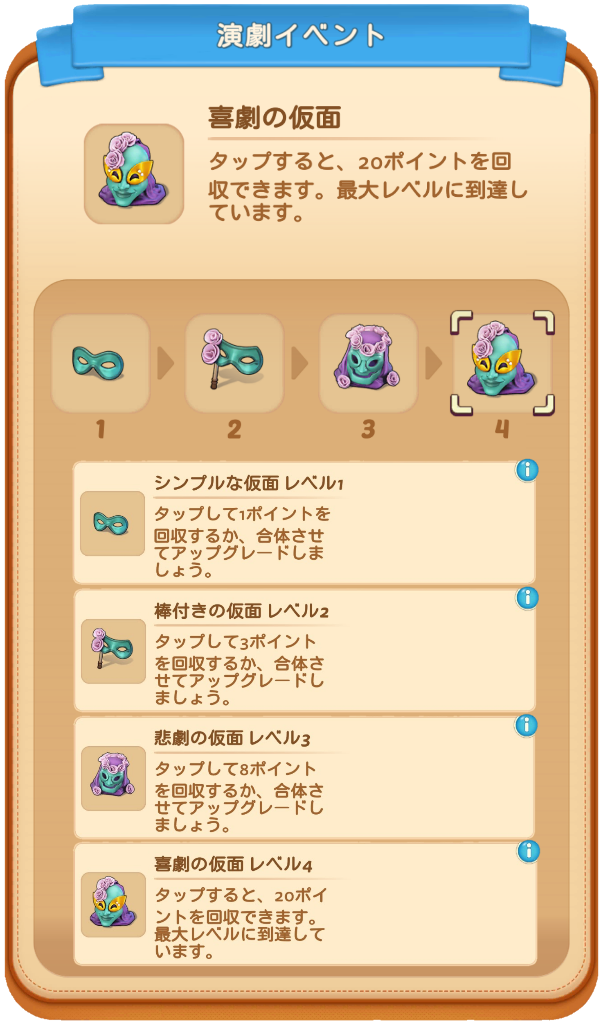Select the level 2 stick mask tile
Viewport: 603px width, 1024px height.
click(x=235, y=363)
